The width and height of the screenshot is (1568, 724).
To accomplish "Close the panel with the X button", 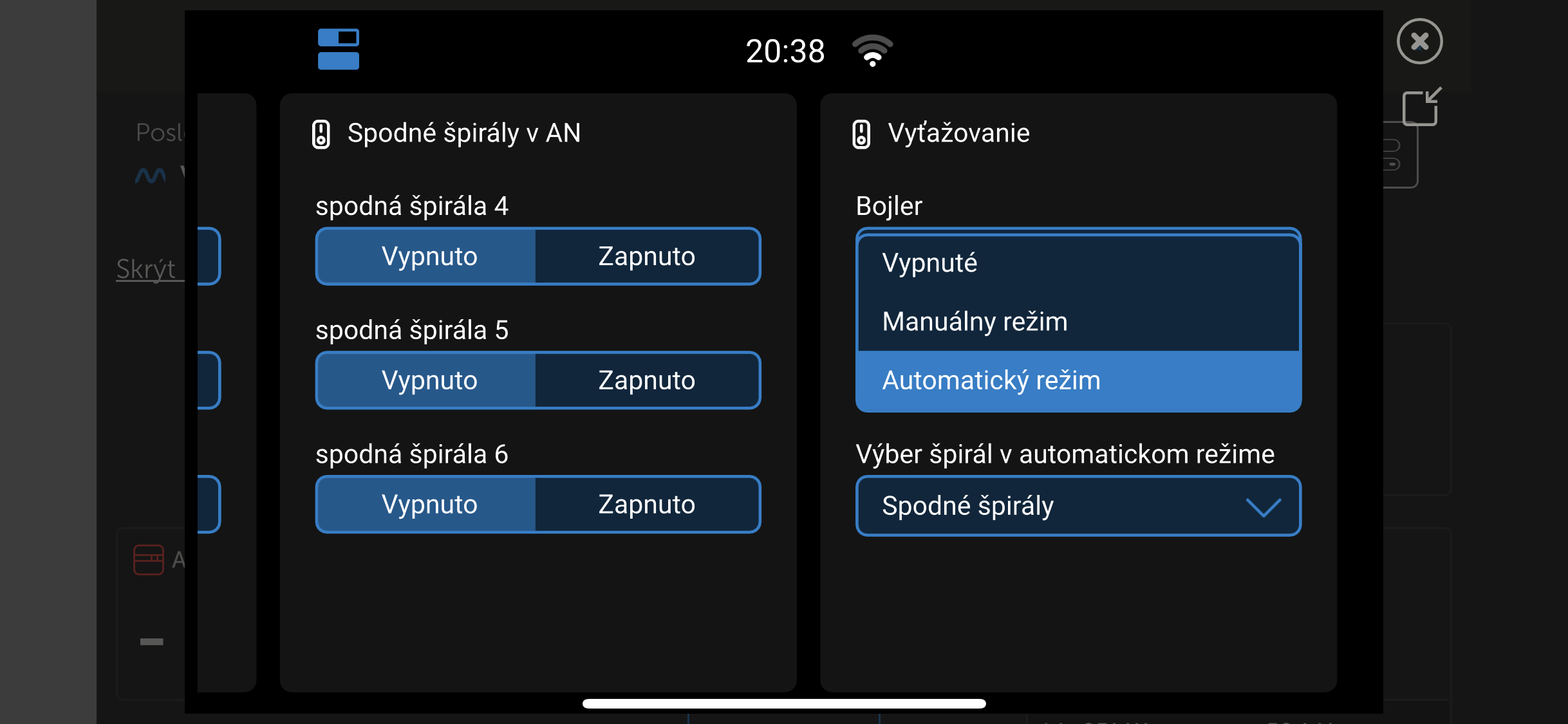I will point(1419,42).
